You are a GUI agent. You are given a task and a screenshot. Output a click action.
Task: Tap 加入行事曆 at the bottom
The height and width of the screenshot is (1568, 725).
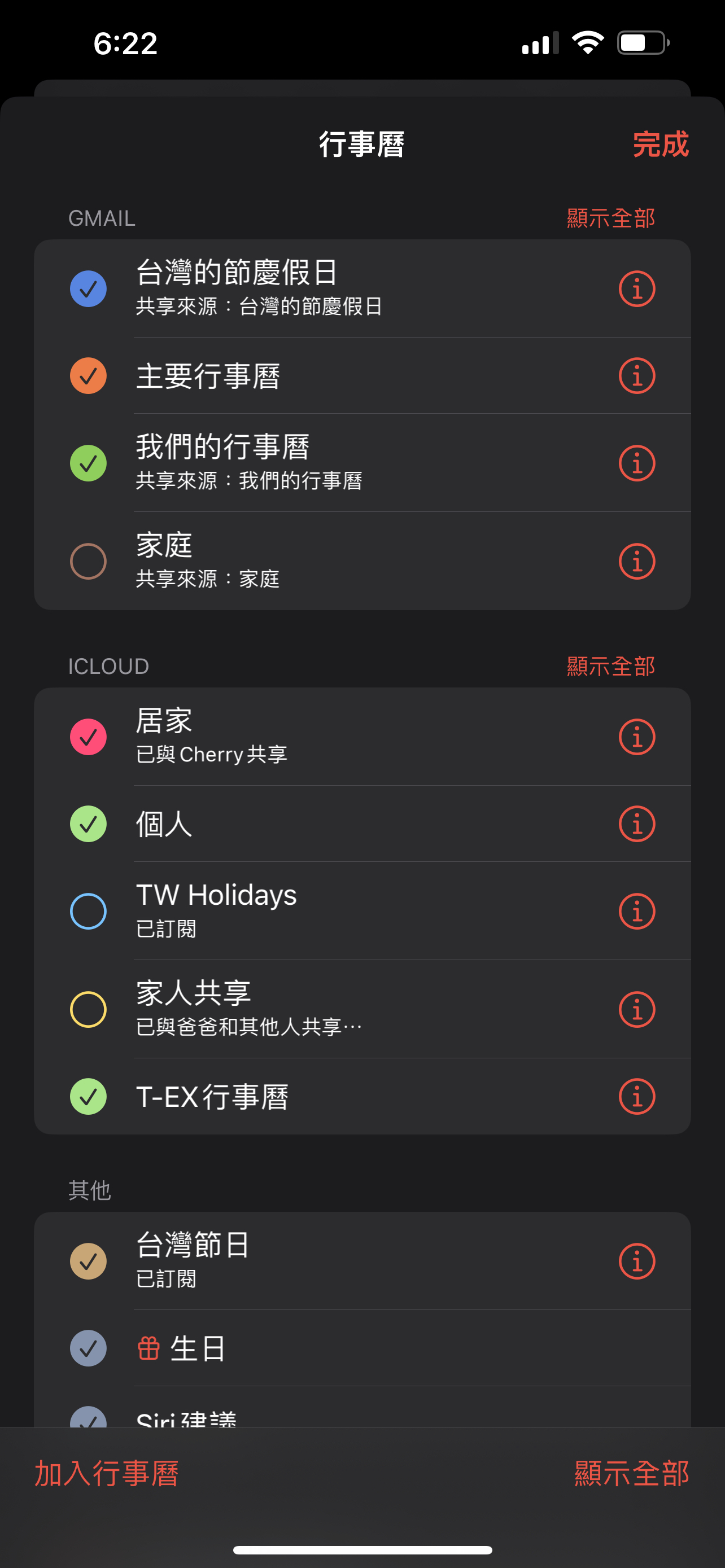[106, 1474]
